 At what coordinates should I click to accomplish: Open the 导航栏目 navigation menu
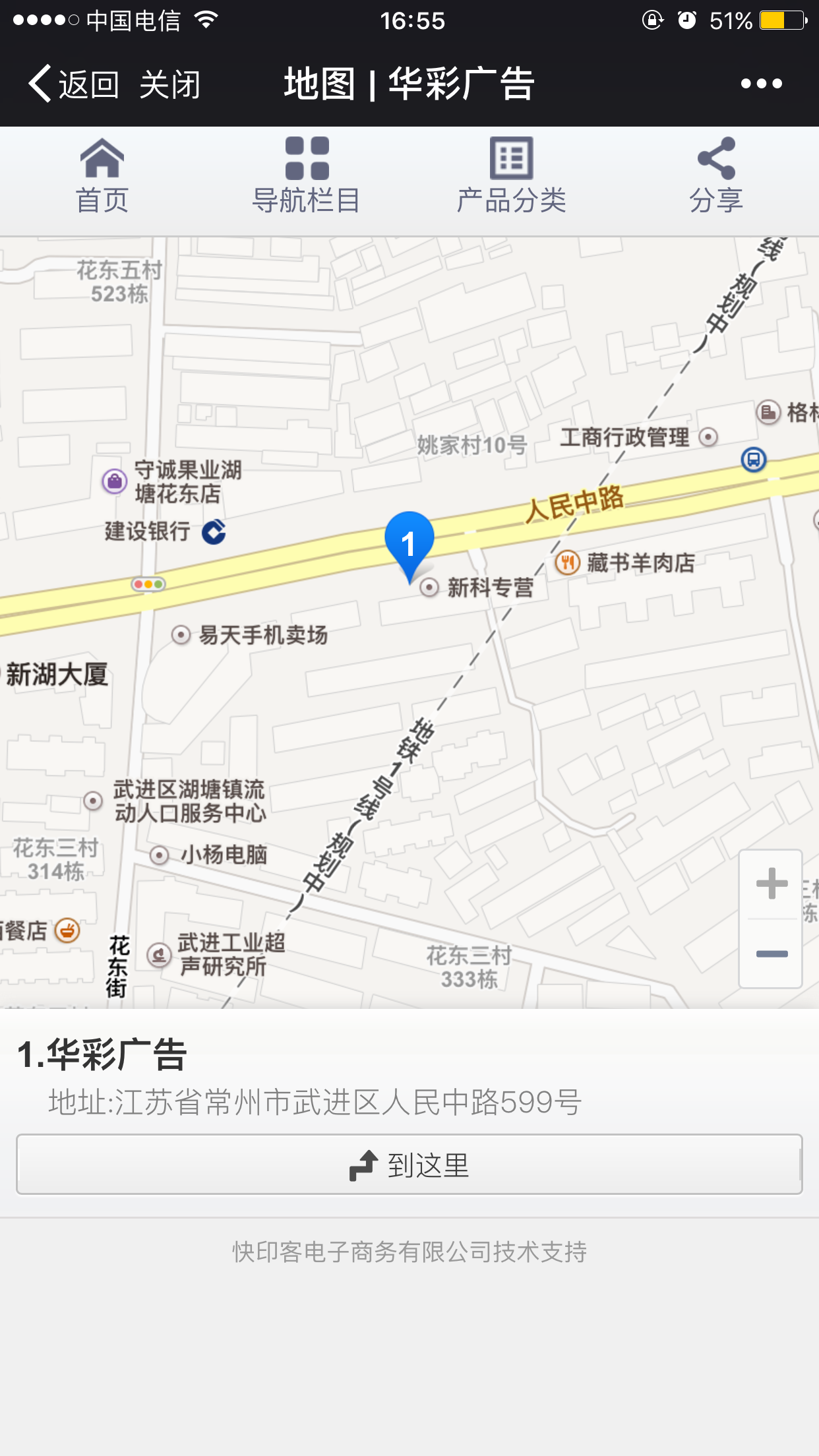[307, 176]
